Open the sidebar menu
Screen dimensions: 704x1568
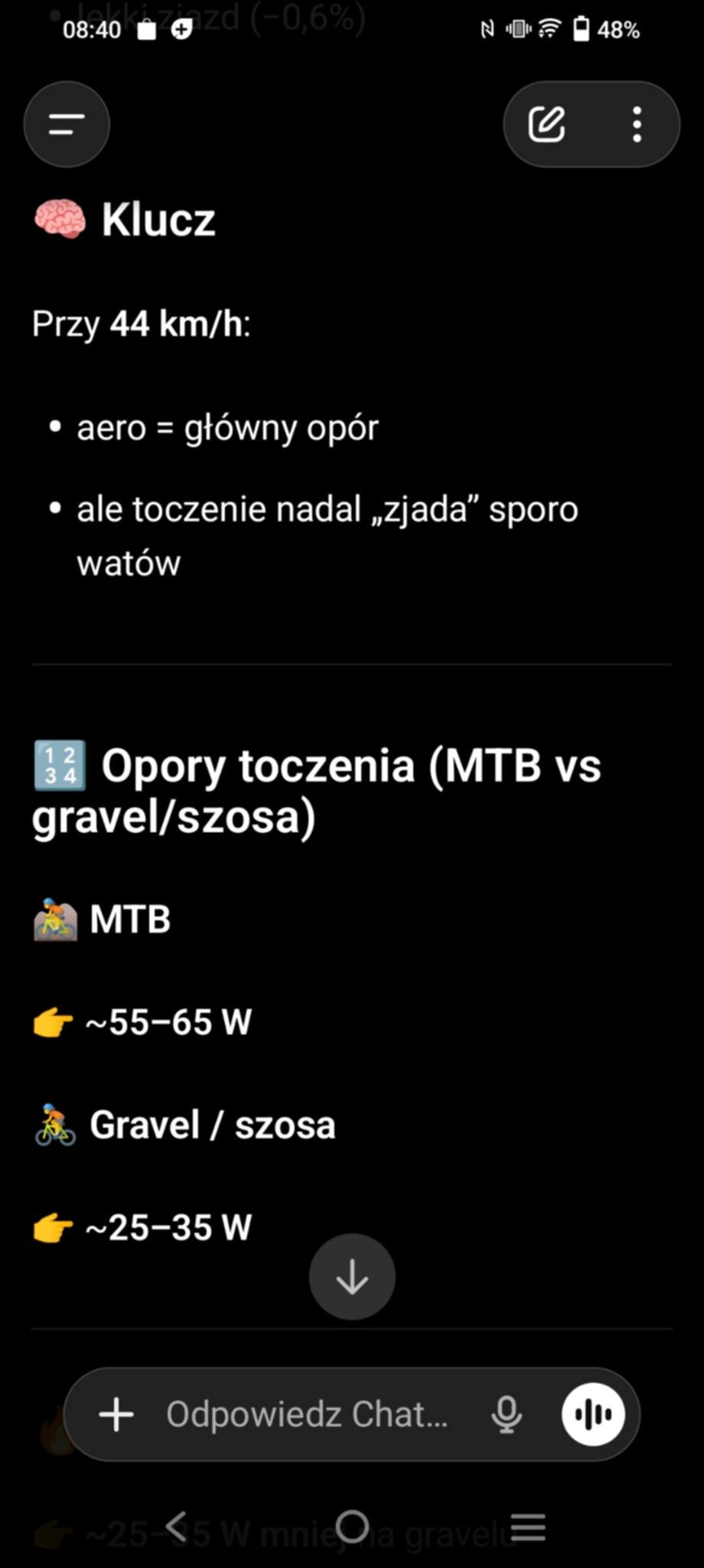tap(67, 124)
